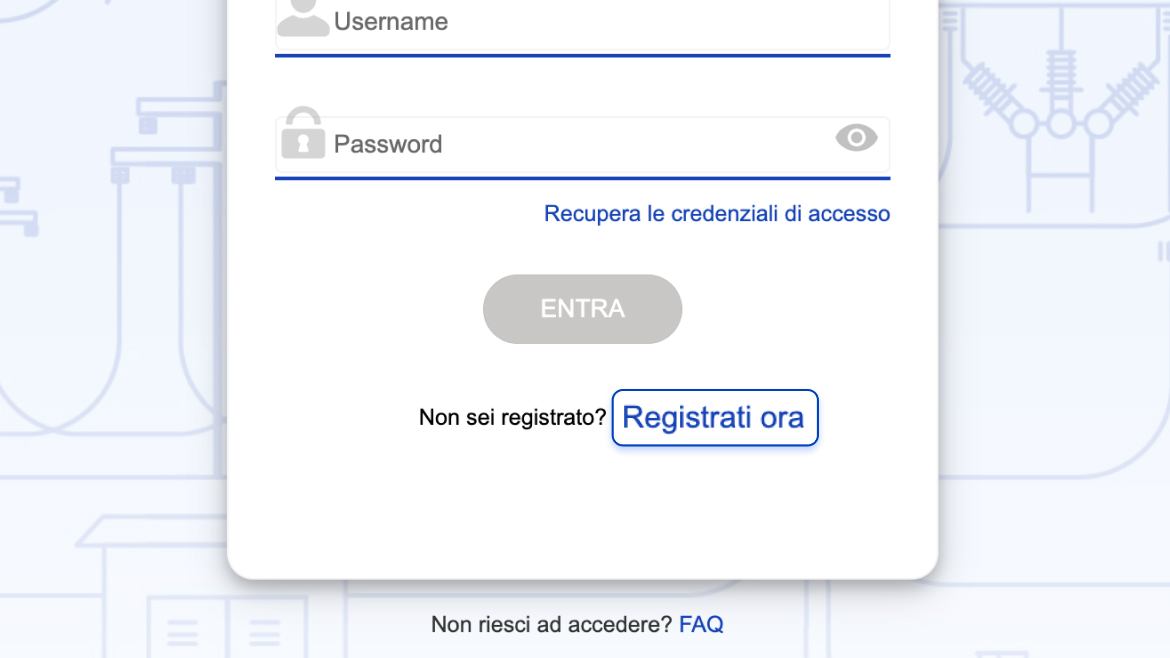Open the FAQ link
The height and width of the screenshot is (658, 1170).
point(700,625)
